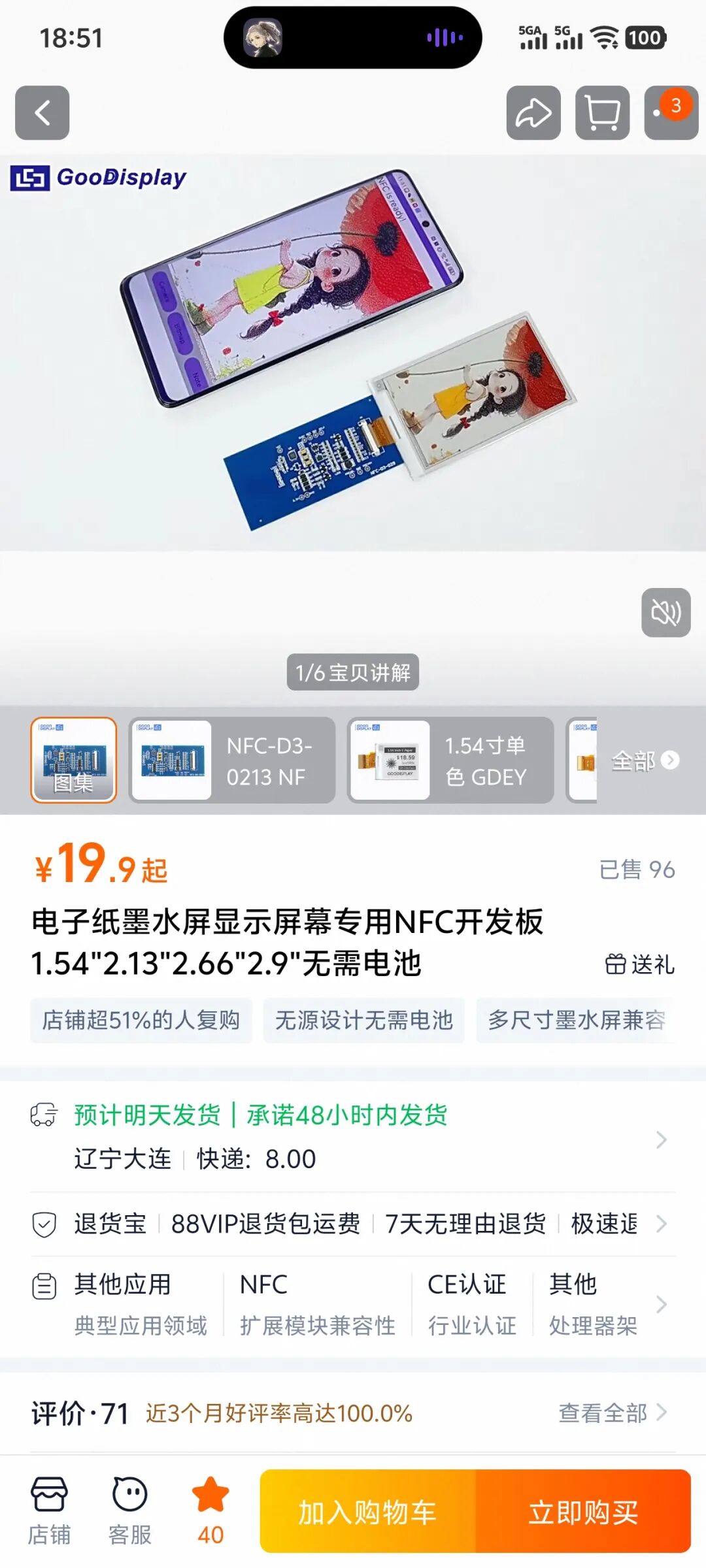The width and height of the screenshot is (706, 1568).
Task: Tap the 加入购物车 button
Action: [370, 1511]
